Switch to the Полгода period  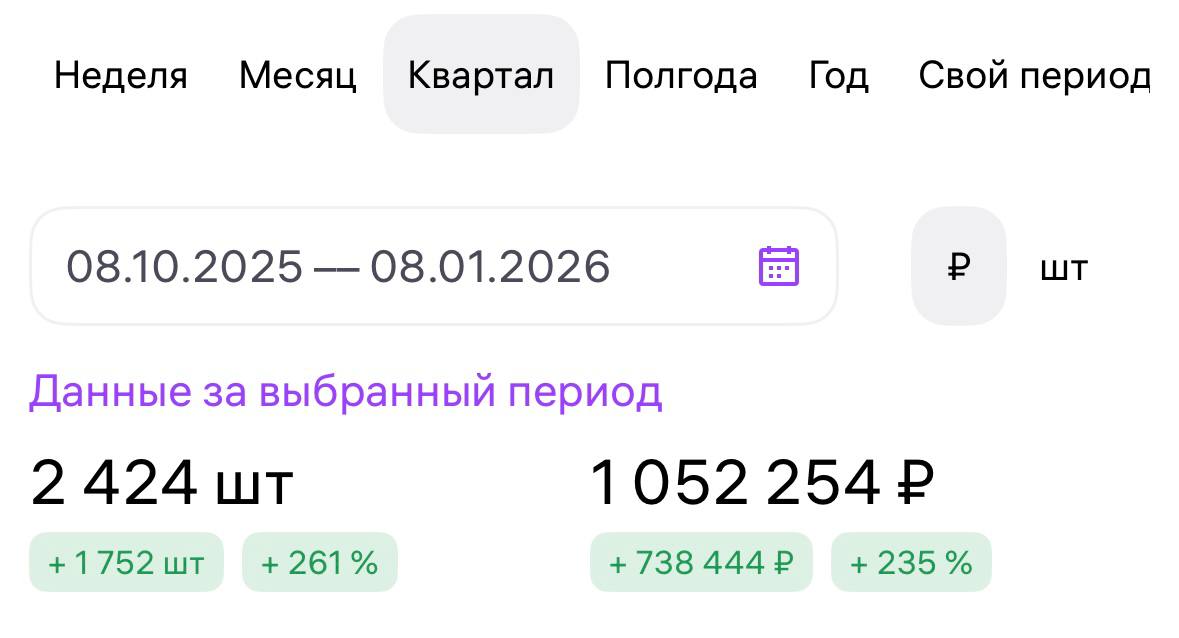[681, 76]
